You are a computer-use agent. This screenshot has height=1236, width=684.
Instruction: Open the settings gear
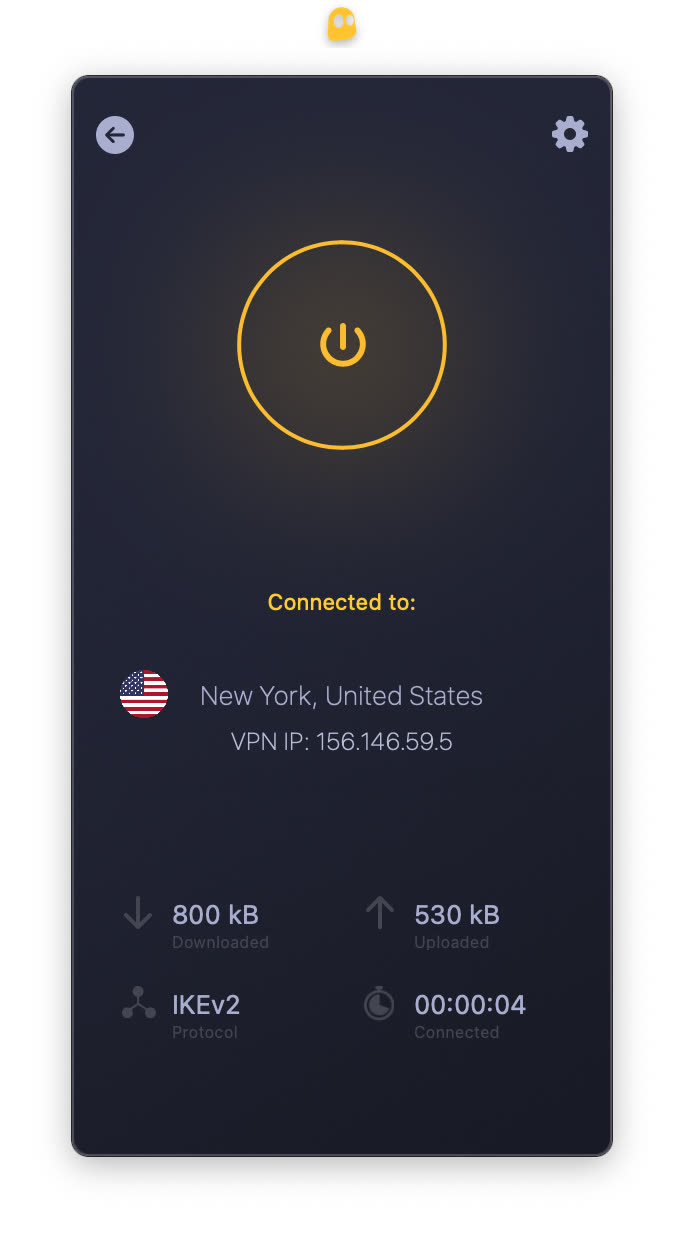point(570,134)
